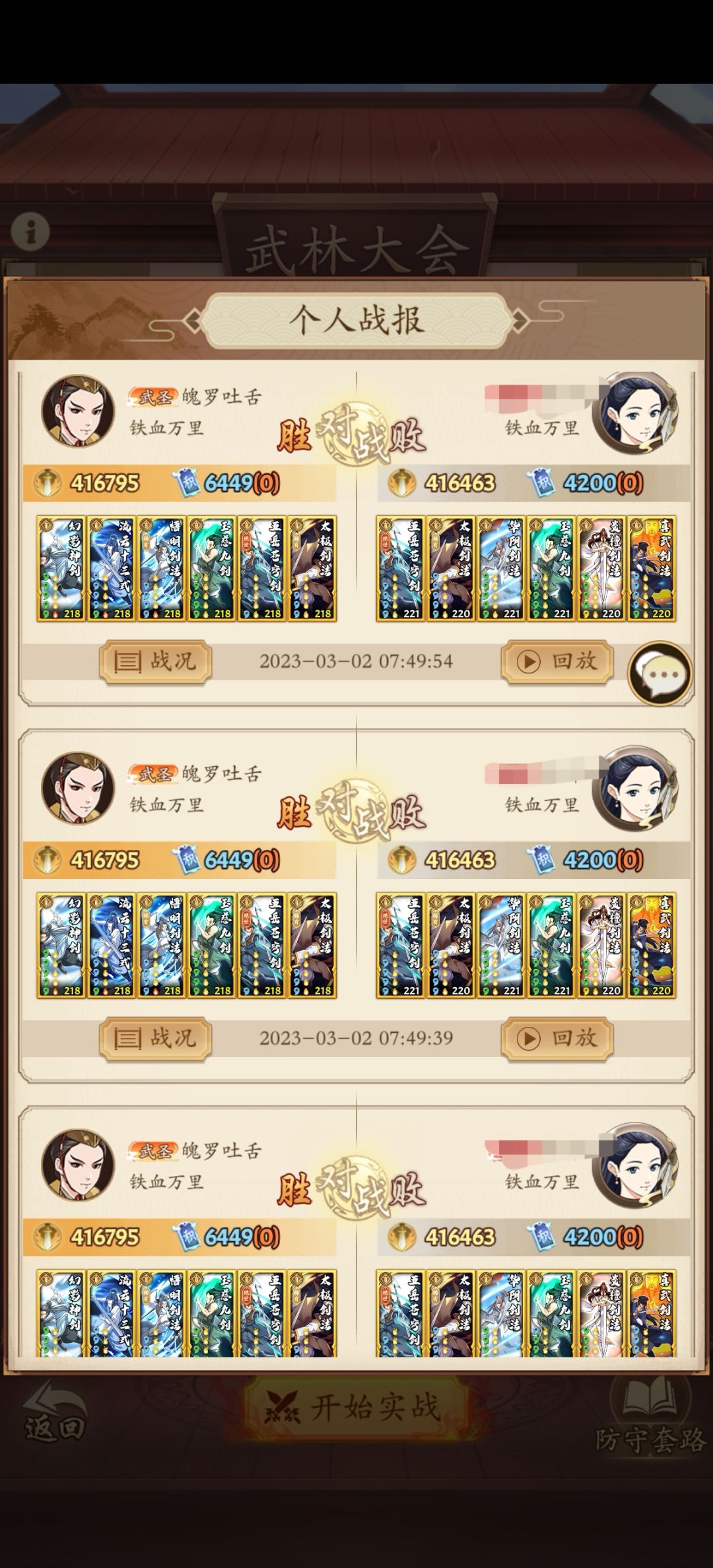Open the info panel via the "i" icon
Viewport: 713px width, 1568px height.
coord(29,230)
